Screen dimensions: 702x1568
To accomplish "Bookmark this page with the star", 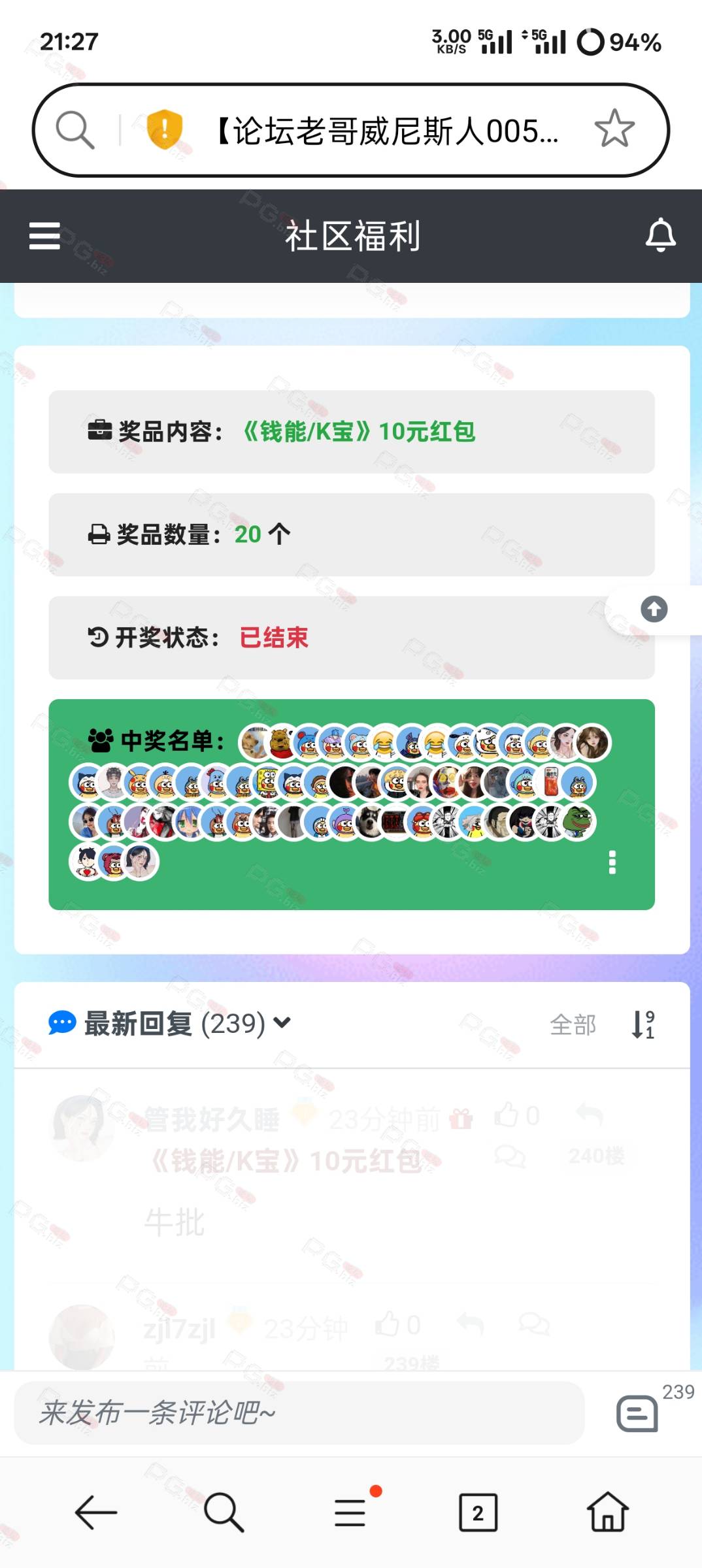I will (614, 129).
